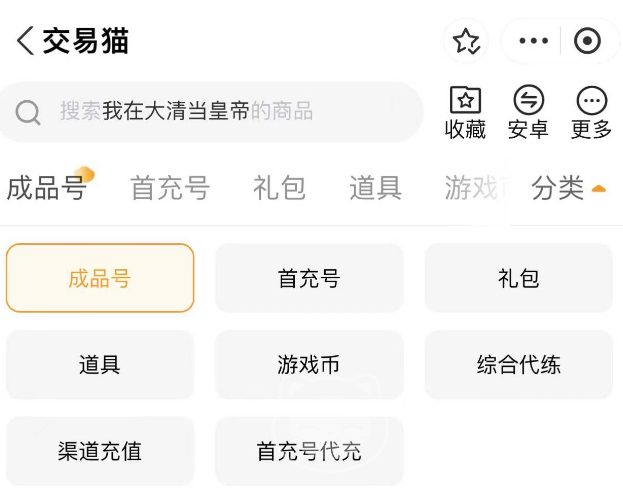Viewport: 623px width, 493px height.
Task: Choose the 礼包 category chip
Action: click(518, 278)
